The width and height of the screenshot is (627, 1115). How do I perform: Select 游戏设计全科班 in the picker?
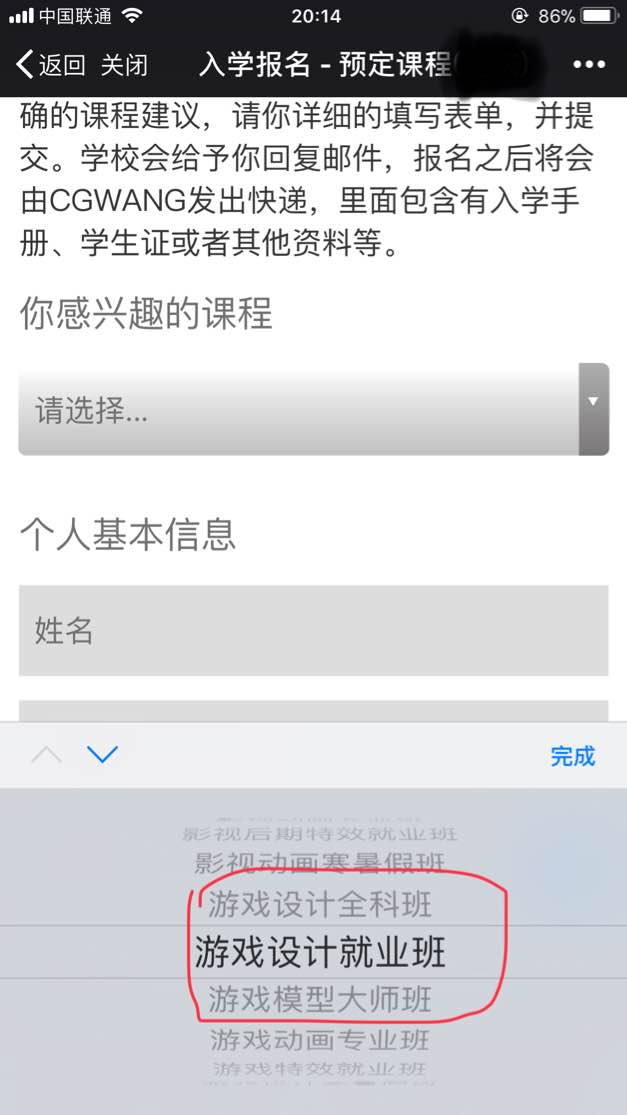[320, 905]
